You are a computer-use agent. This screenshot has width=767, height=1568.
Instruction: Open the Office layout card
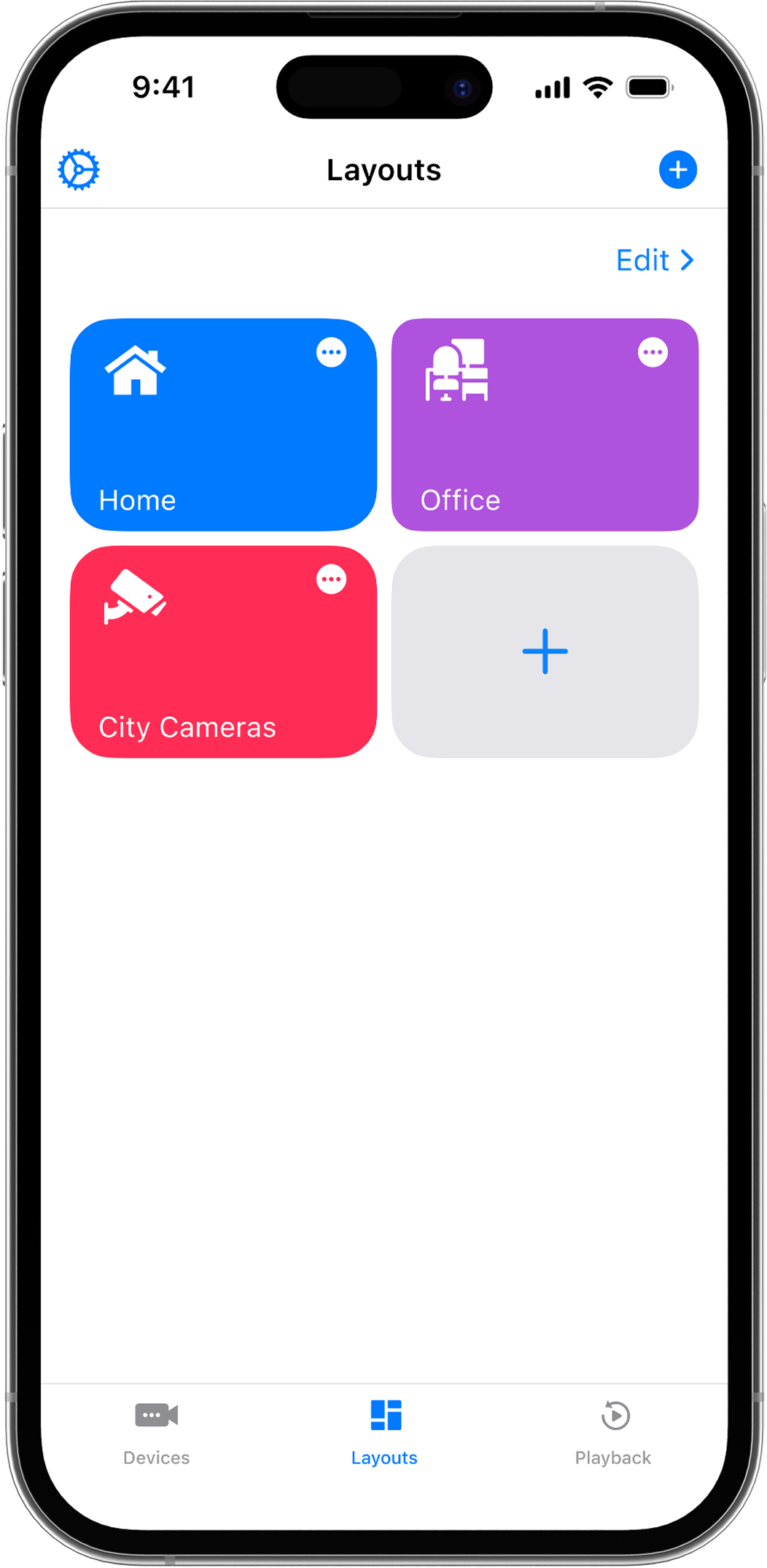click(x=545, y=438)
